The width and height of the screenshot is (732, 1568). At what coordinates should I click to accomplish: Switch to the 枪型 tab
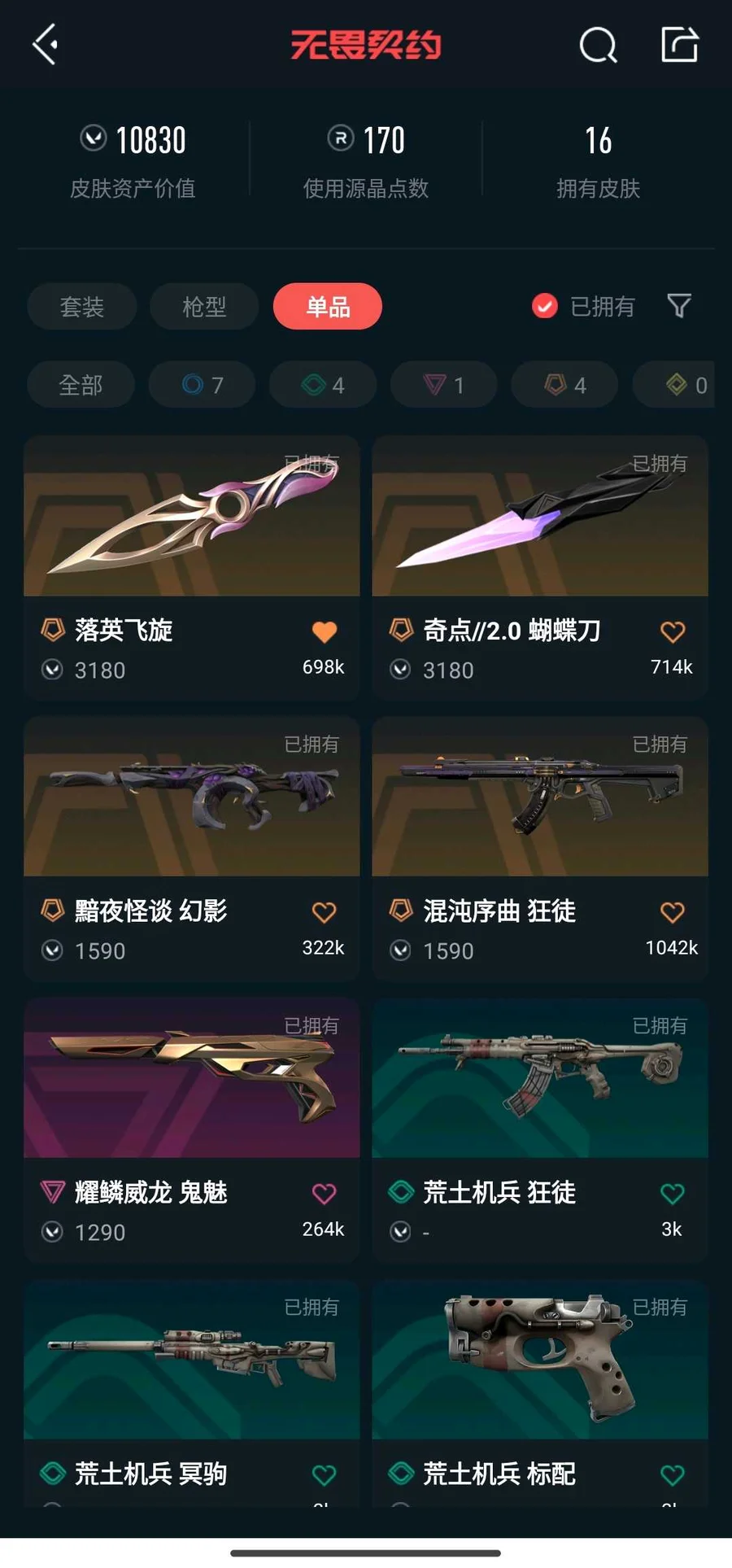[204, 307]
